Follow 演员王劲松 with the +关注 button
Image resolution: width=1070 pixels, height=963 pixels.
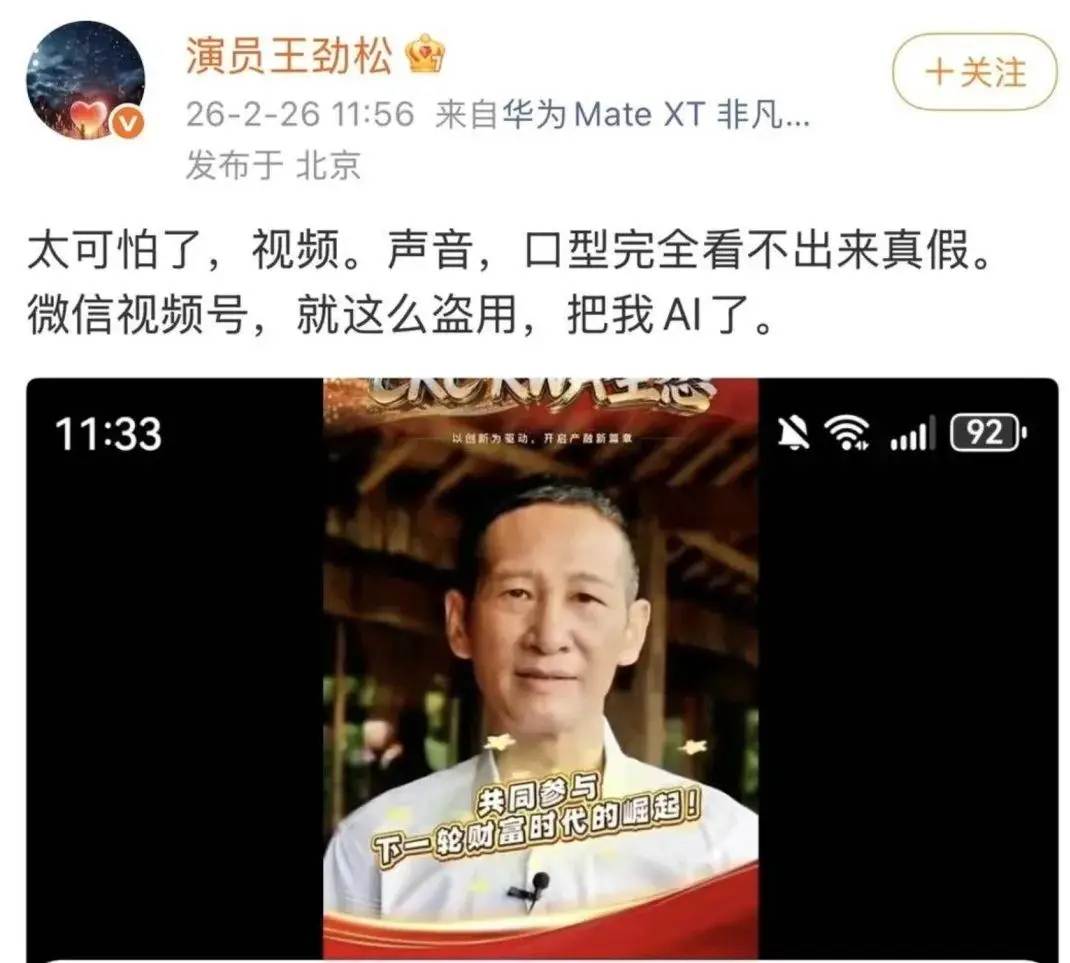point(974,72)
